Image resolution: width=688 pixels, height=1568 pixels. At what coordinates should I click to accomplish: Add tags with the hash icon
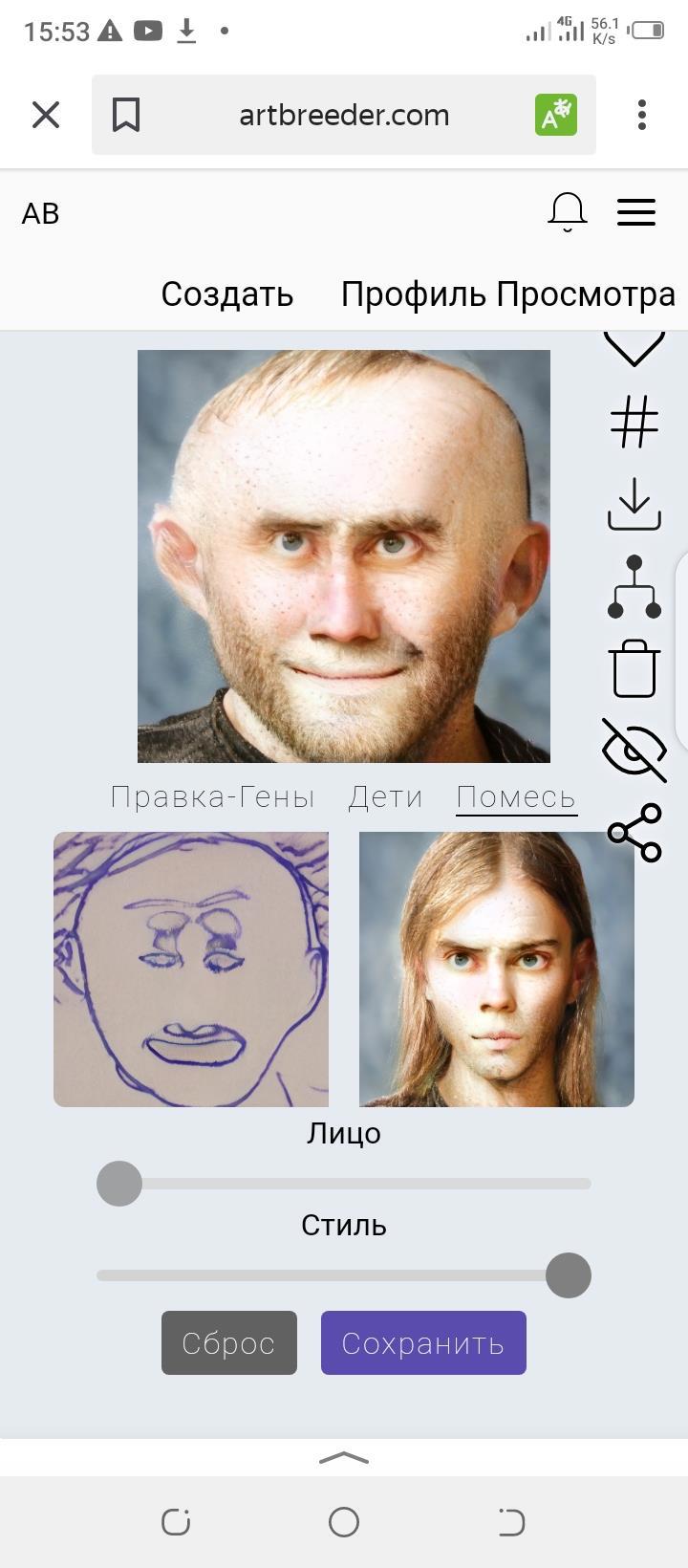click(x=634, y=422)
